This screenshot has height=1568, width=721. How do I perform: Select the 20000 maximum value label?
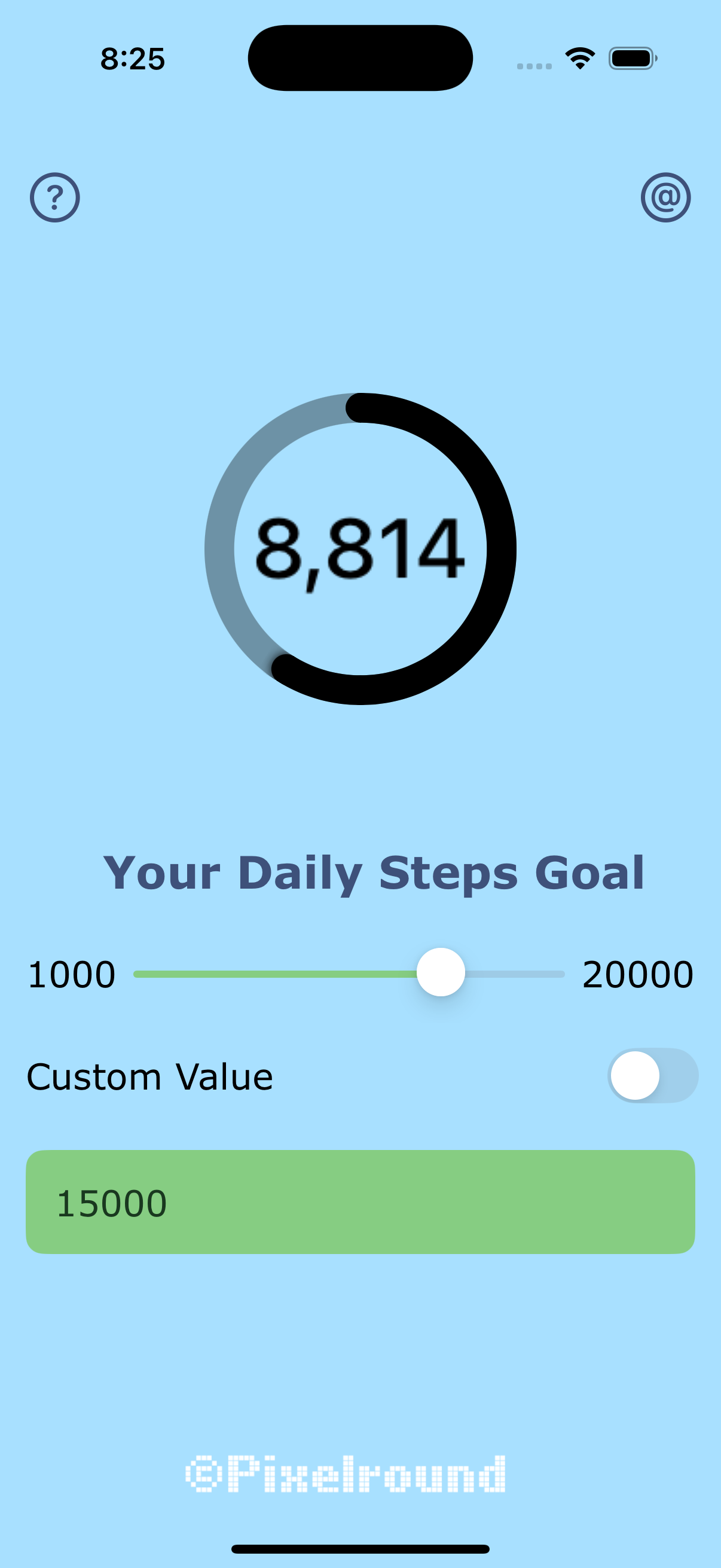click(x=638, y=973)
